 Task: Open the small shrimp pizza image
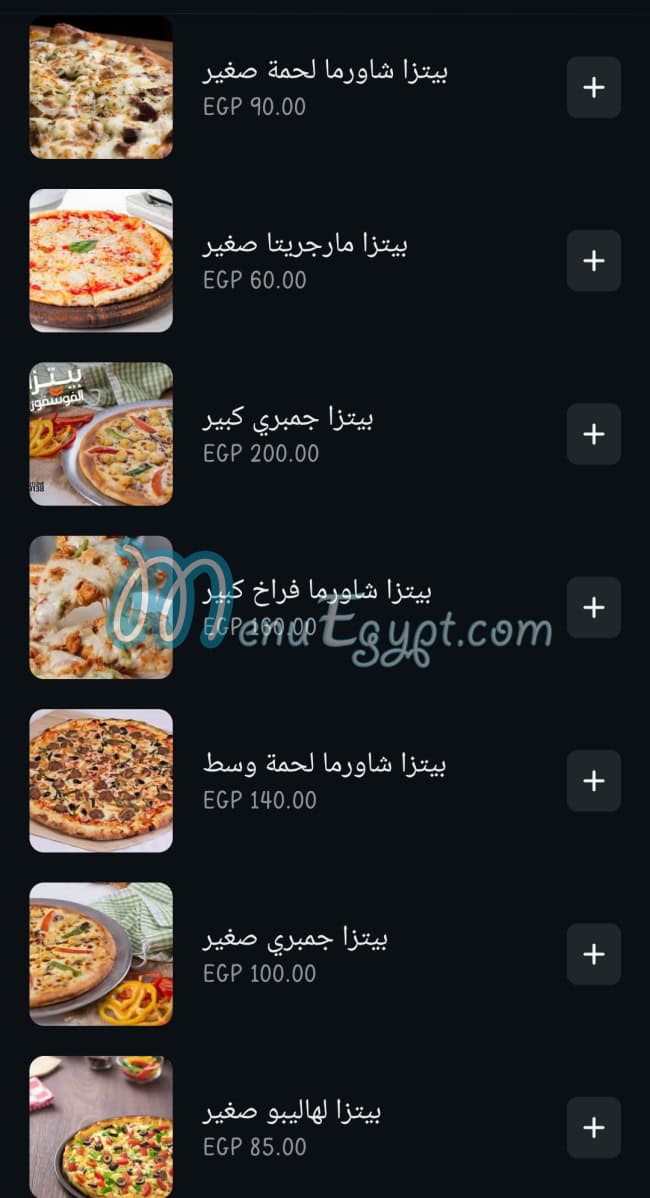101,954
